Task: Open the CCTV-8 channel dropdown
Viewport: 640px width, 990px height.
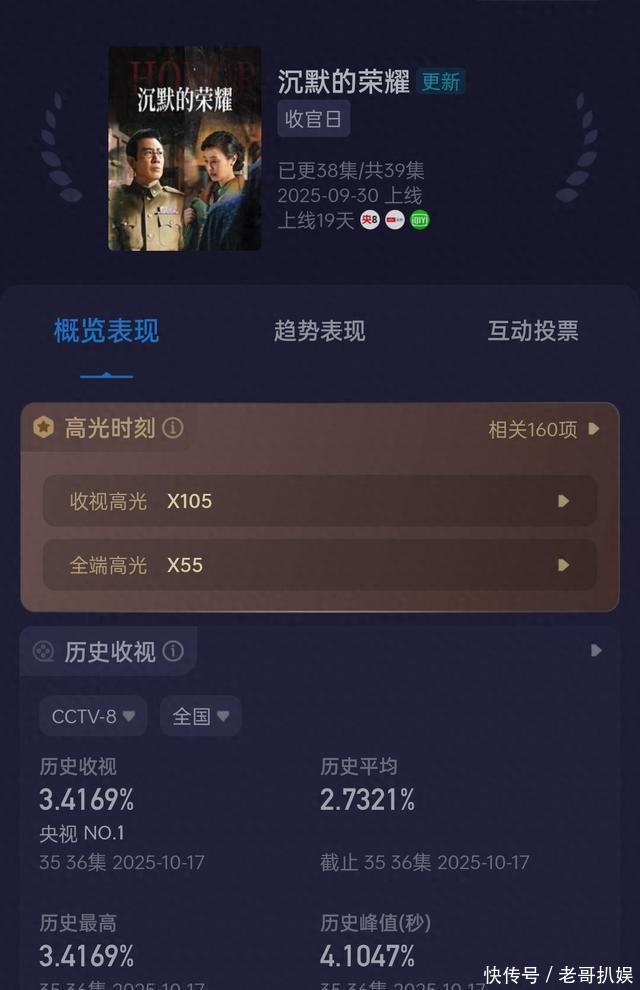Action: (x=93, y=716)
